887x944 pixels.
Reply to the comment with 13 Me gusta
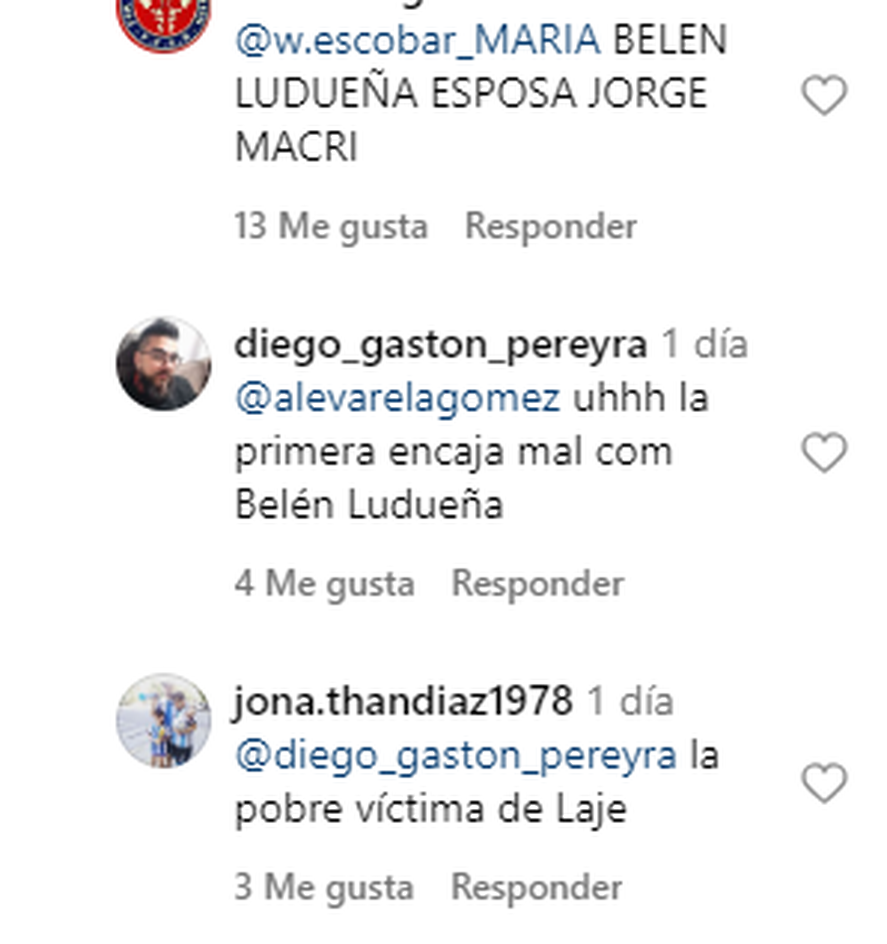click(x=550, y=226)
